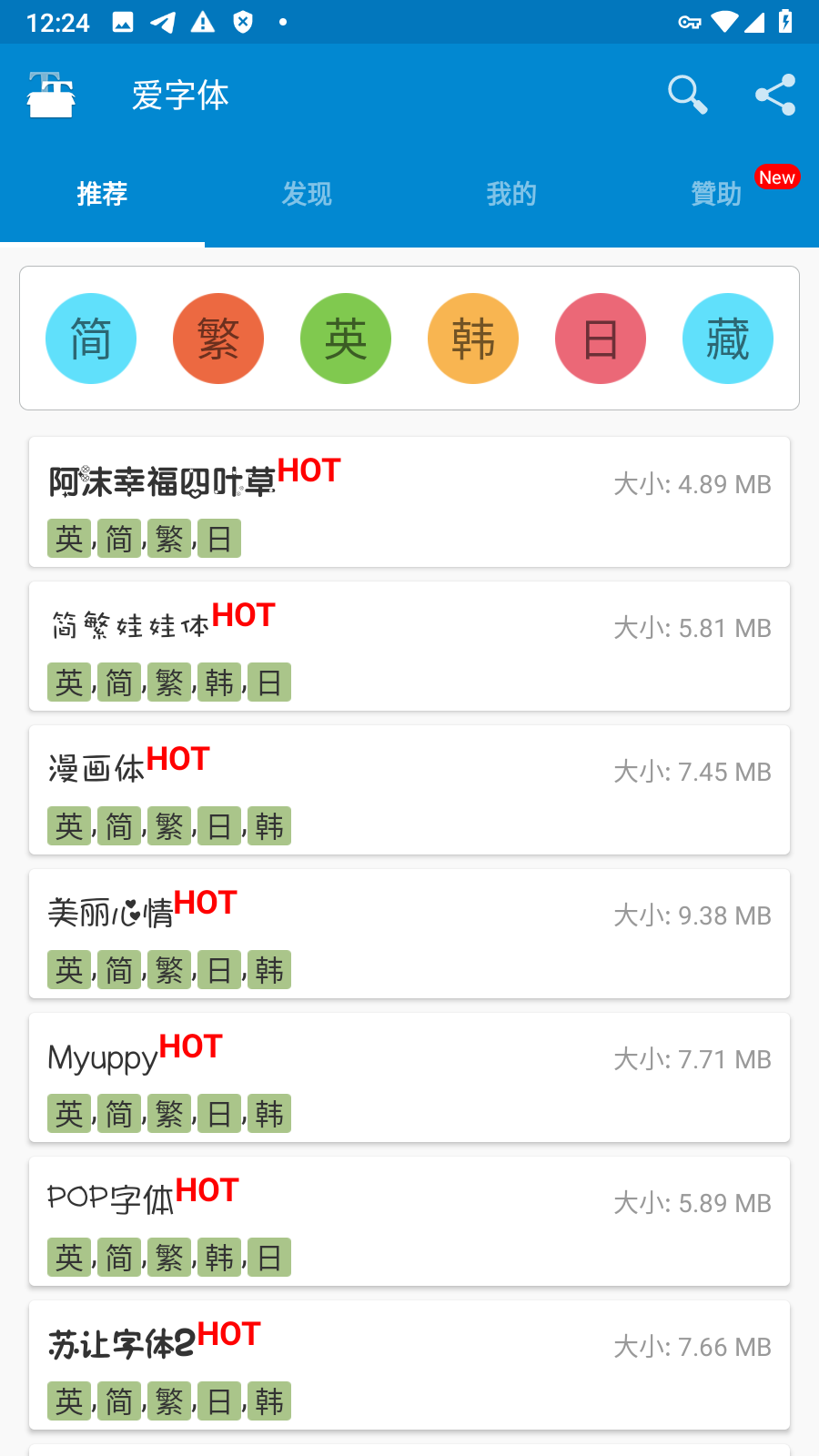Filter fonts by 繁 category
819x1456 pixels.
click(218, 339)
